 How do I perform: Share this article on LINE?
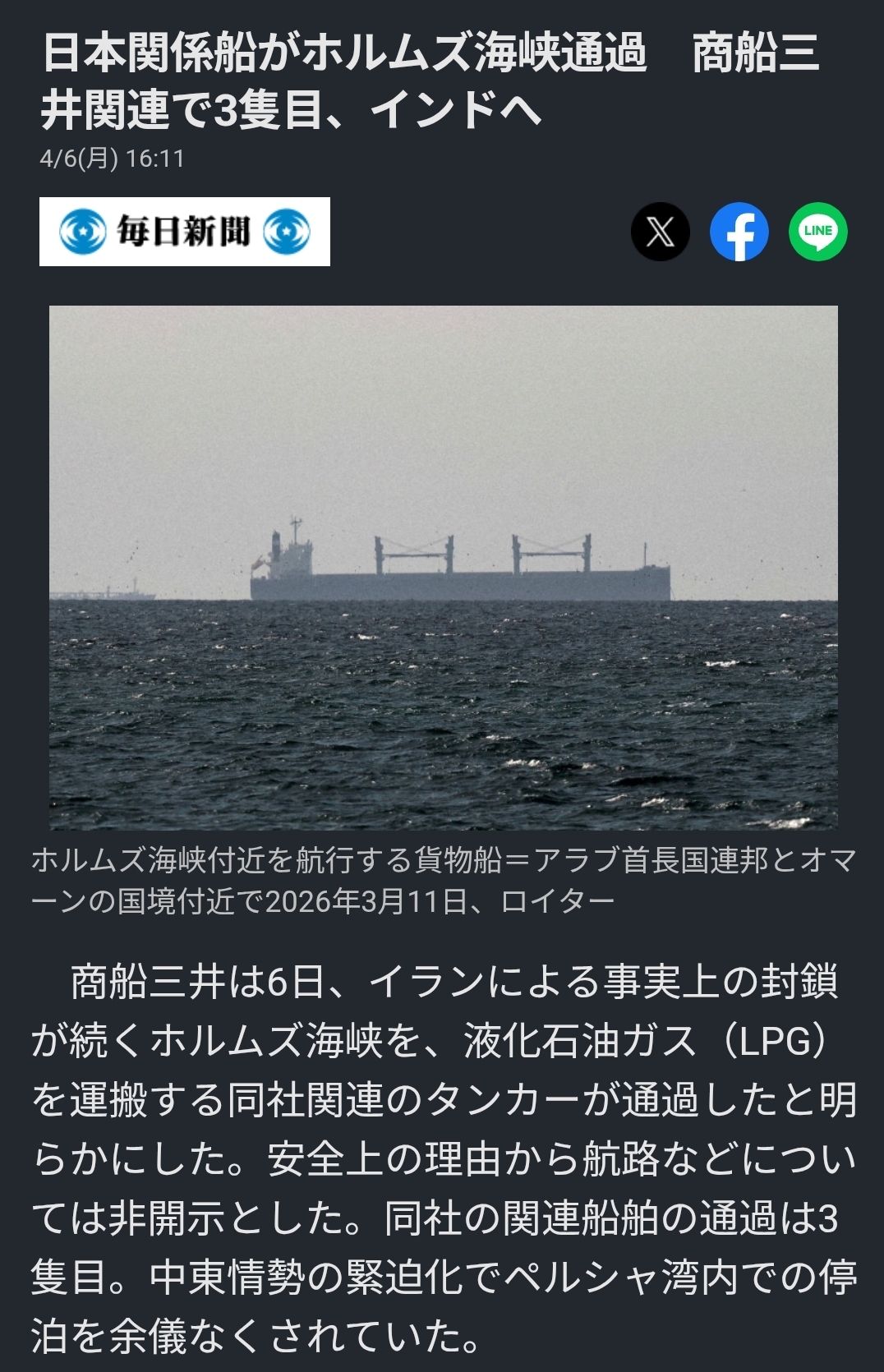pos(817,232)
